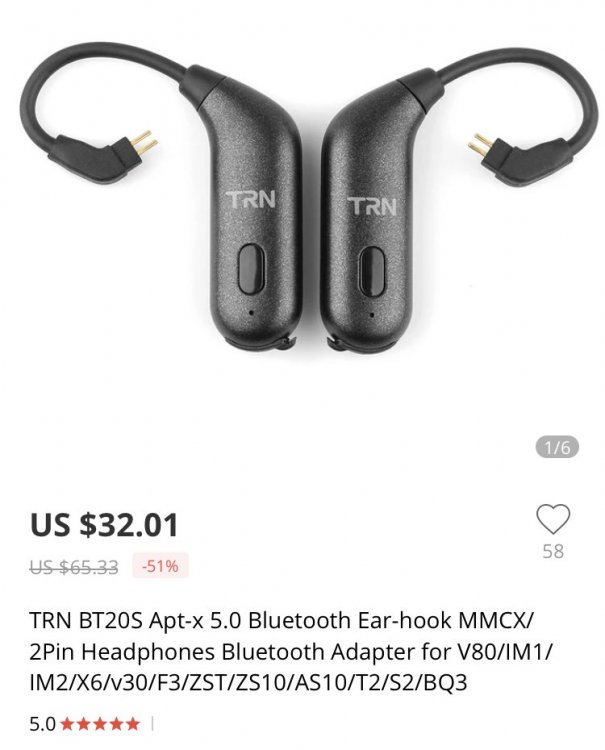605x750 pixels.
Task: View the 5.0 star rating reviews
Action: [86, 723]
